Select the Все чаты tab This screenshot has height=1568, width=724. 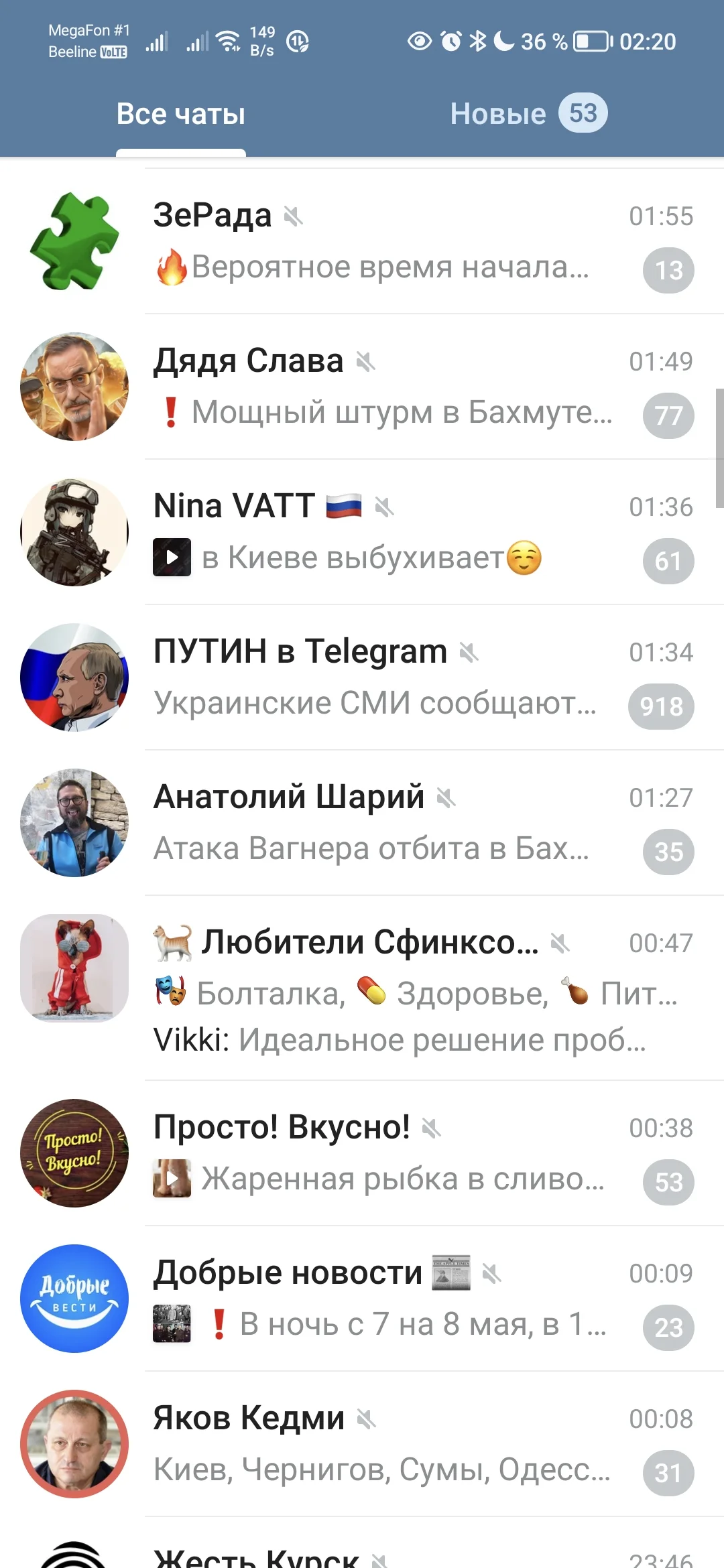[x=180, y=113]
